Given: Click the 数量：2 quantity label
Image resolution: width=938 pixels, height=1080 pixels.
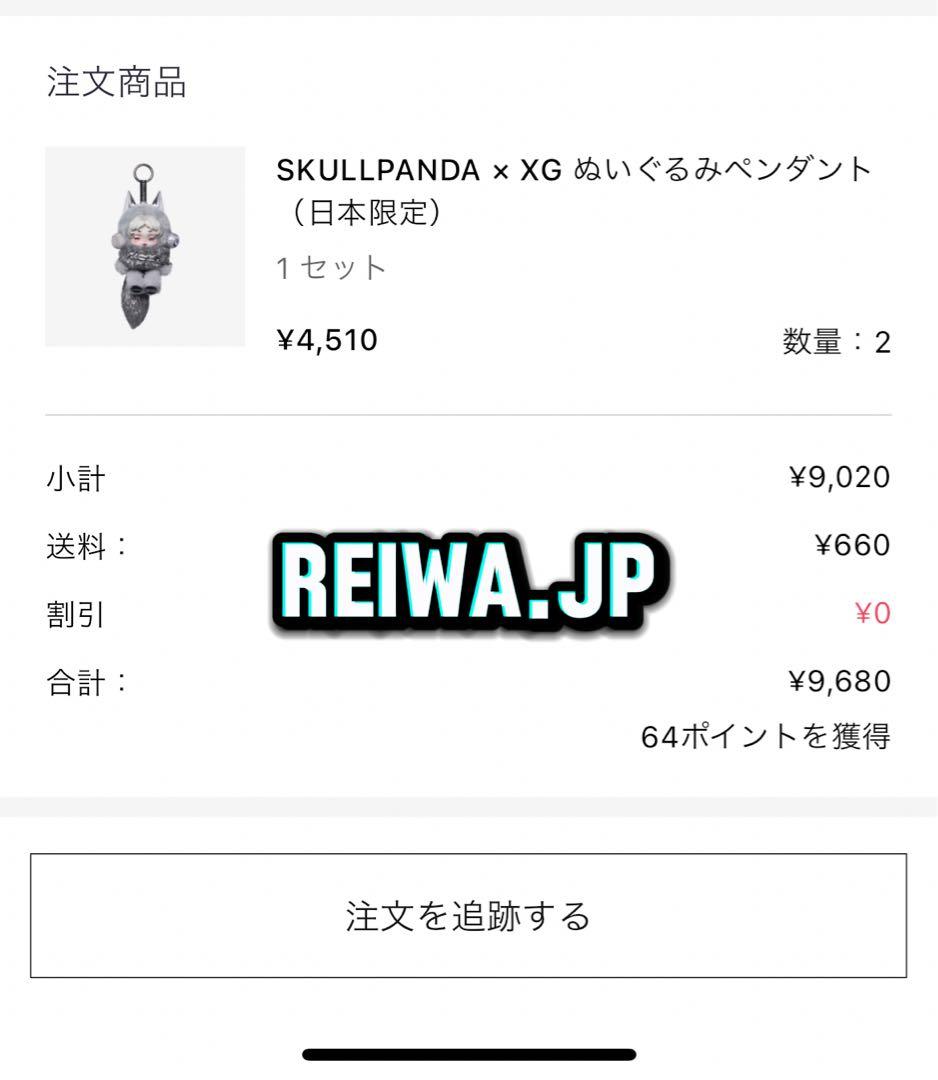Looking at the screenshot, I should pos(838,340).
